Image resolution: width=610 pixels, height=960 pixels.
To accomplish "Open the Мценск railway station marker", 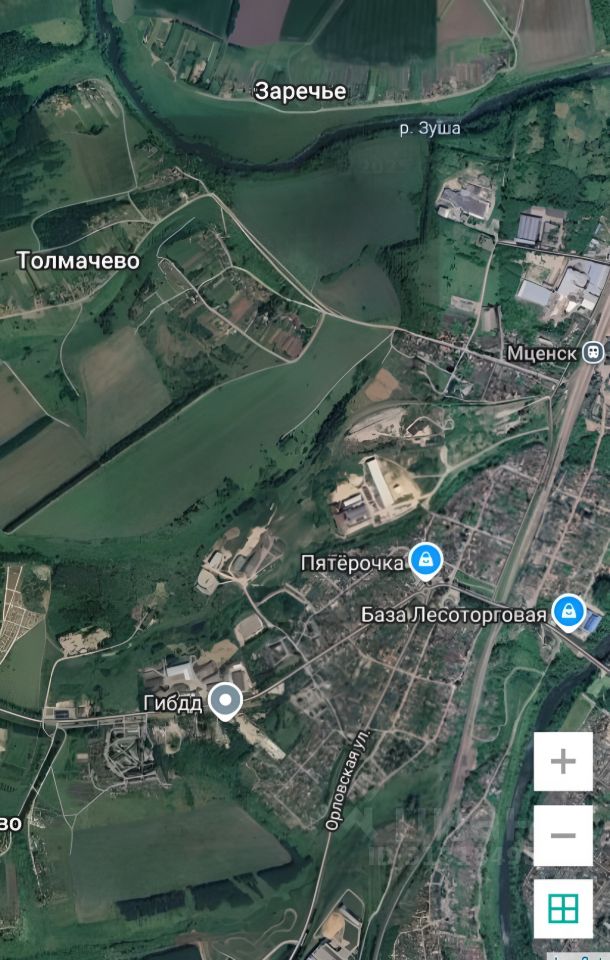I will click(595, 352).
